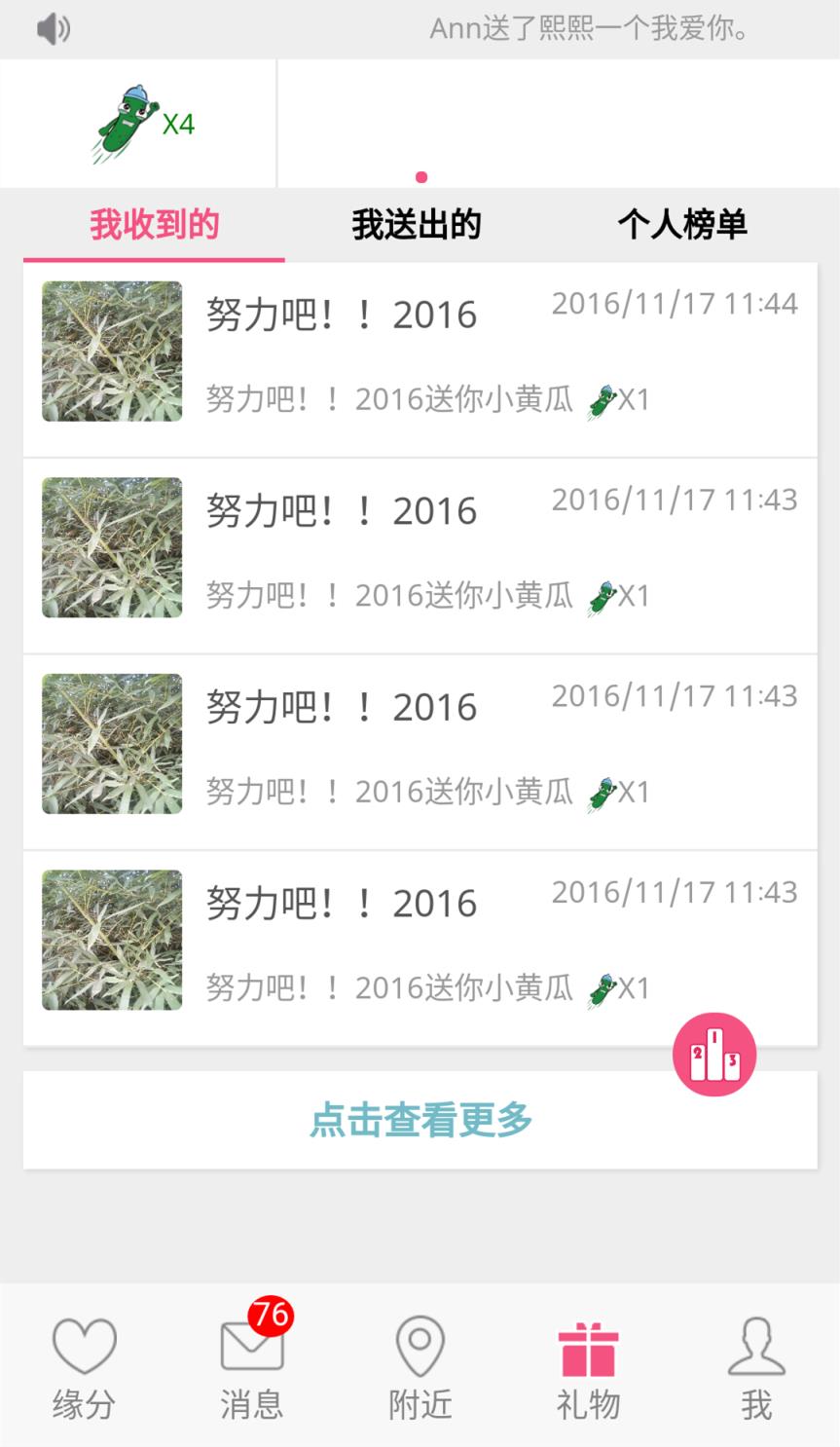Open the 个人榜单 tab
The image size is (840, 1447).
[683, 225]
